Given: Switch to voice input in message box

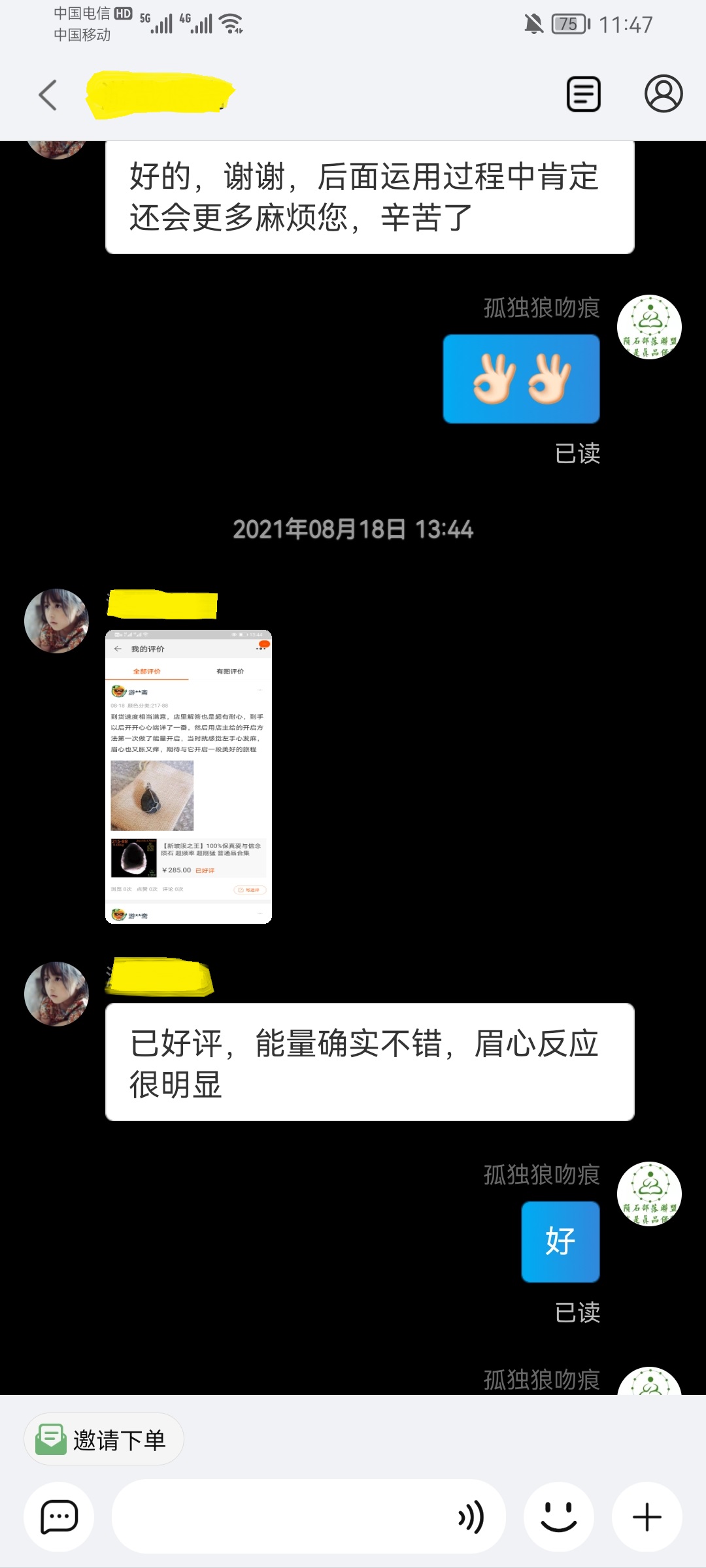Looking at the screenshot, I should point(471,1516).
